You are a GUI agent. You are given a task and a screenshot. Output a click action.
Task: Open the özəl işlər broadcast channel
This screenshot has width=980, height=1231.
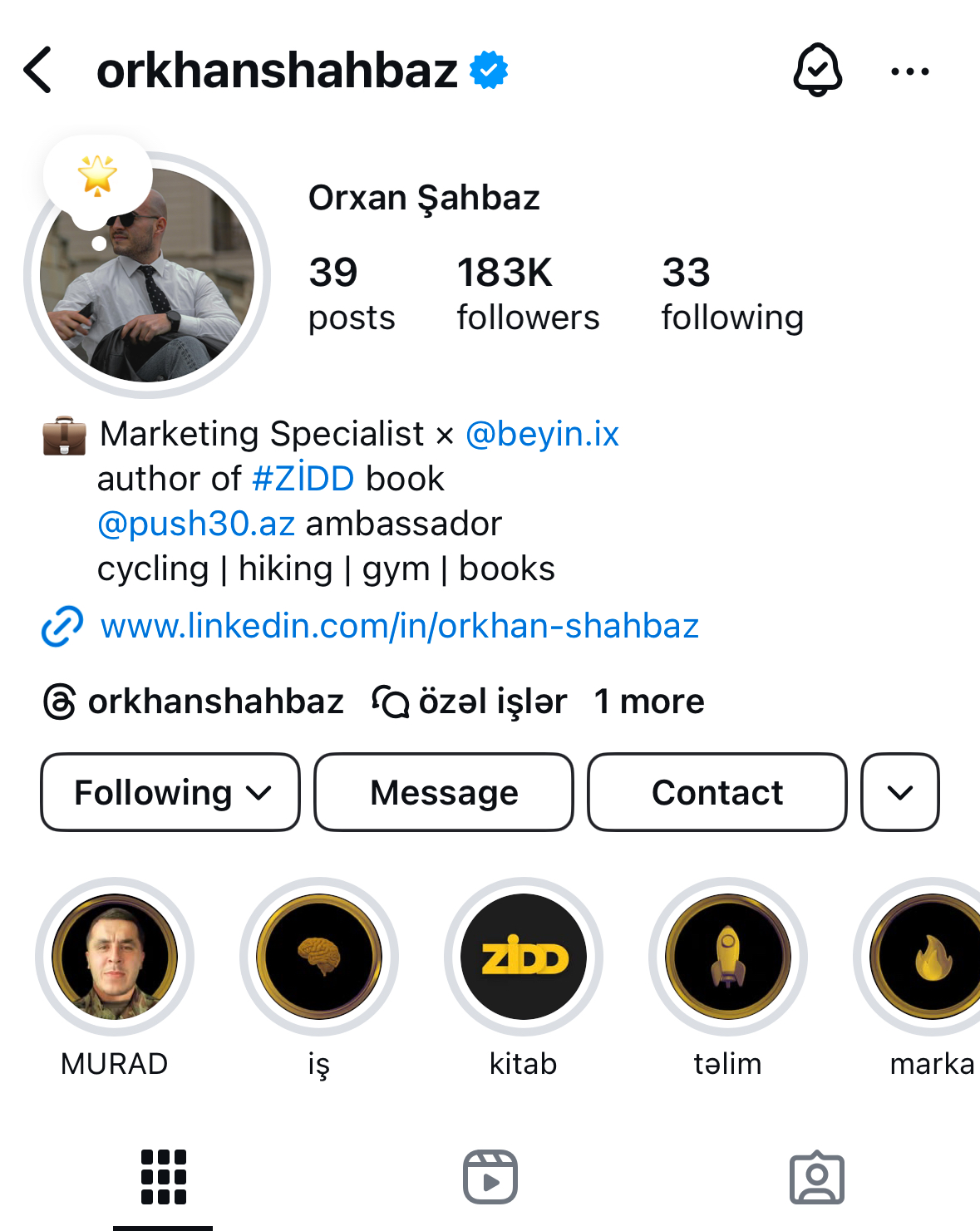pyautogui.click(x=470, y=702)
